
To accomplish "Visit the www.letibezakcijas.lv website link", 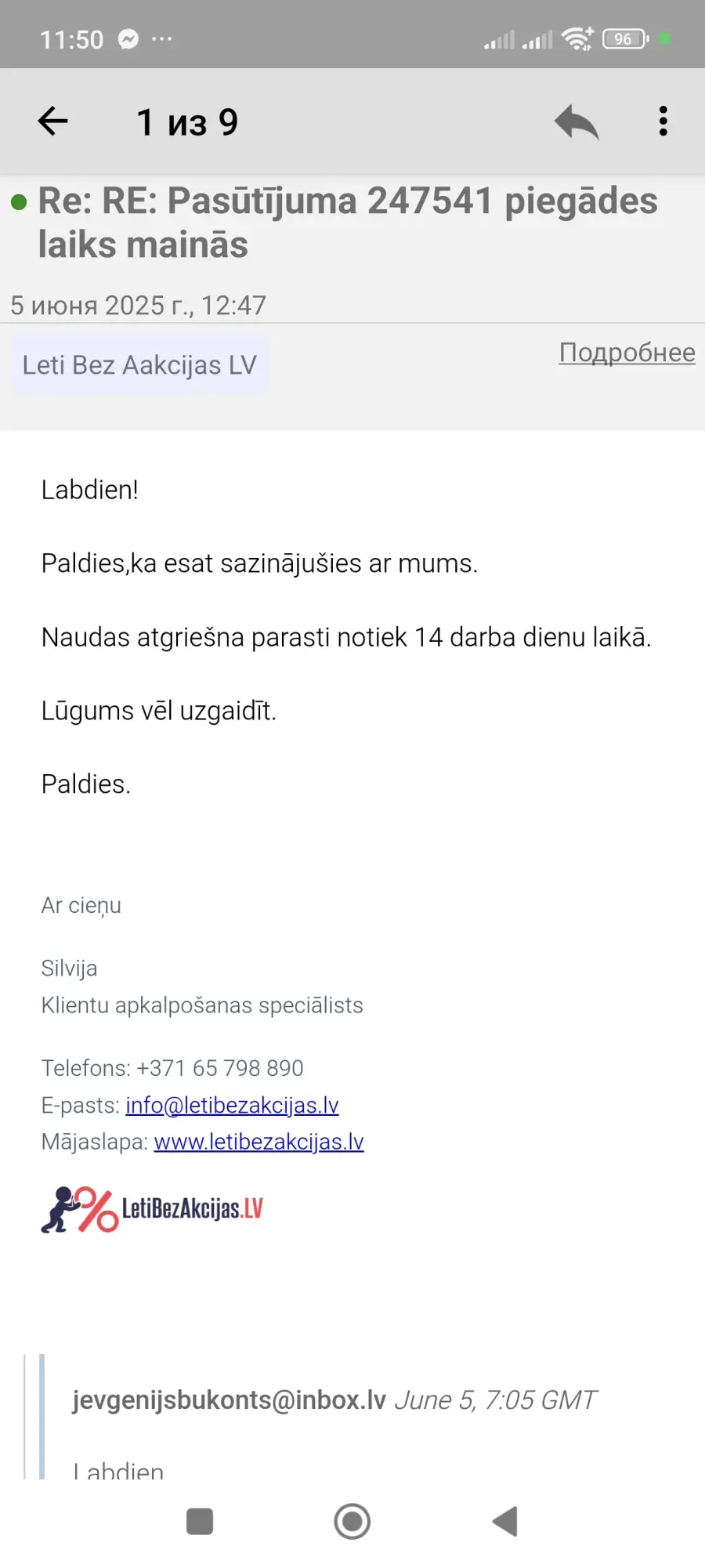I will coord(258,1142).
